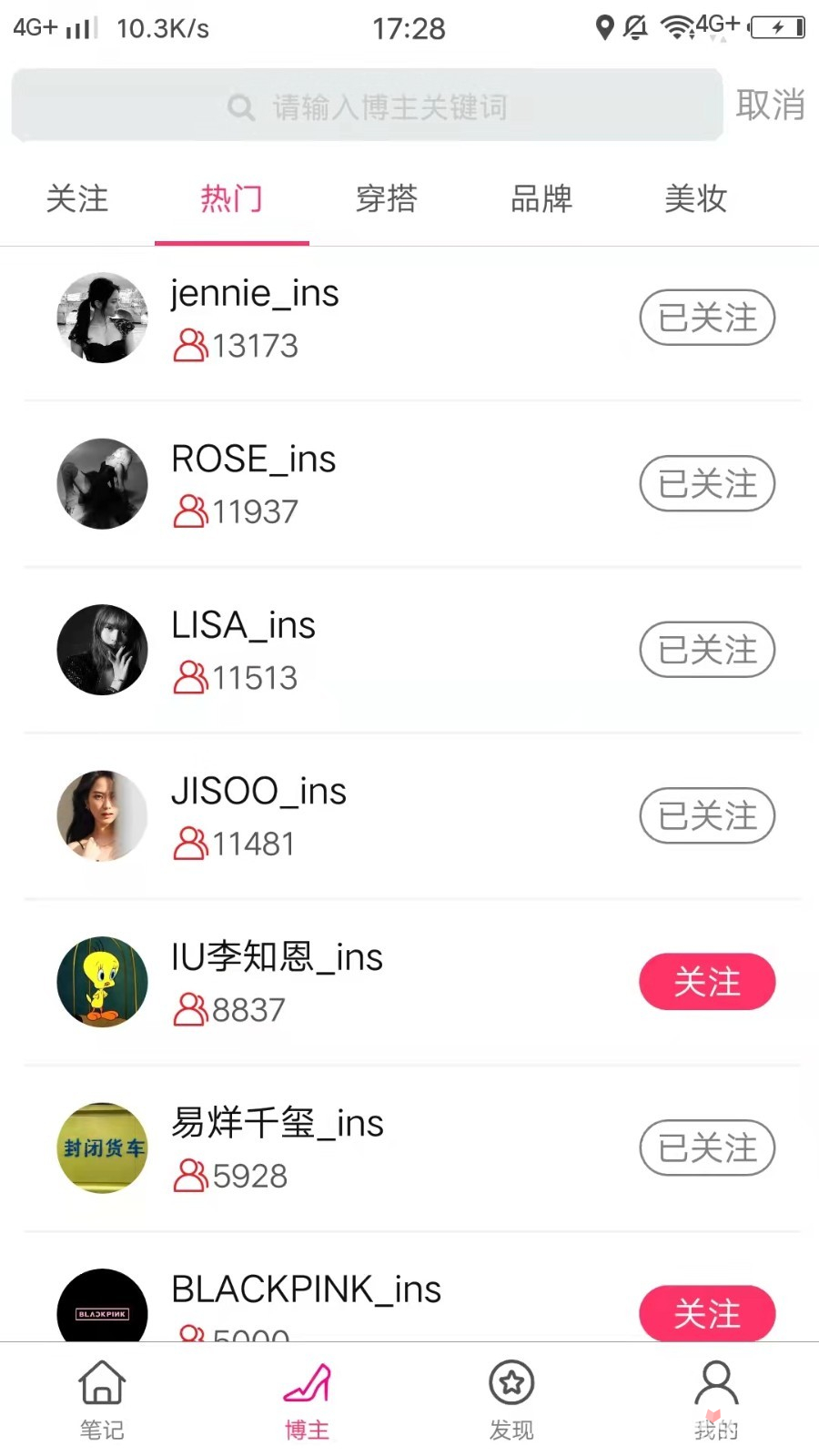
Task: Unfollow ROSE_ins using its 已关注 button
Action: pyautogui.click(x=707, y=483)
